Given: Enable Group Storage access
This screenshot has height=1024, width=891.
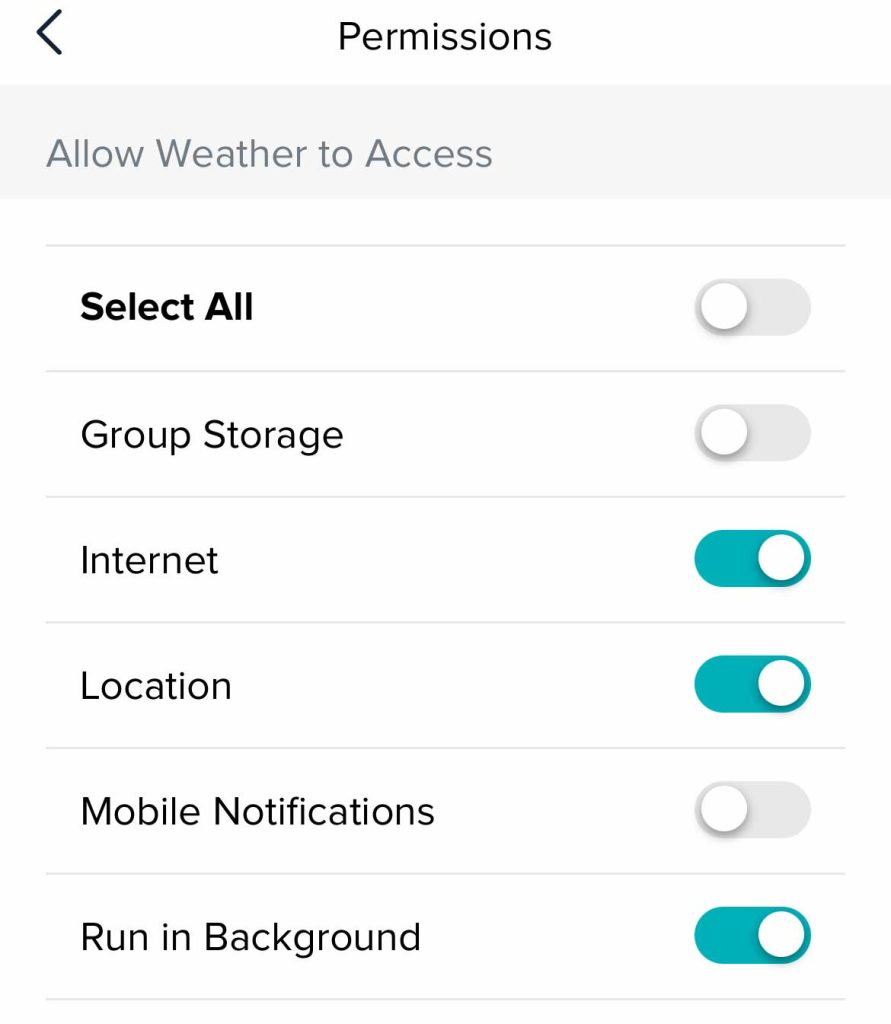Looking at the screenshot, I should pyautogui.click(x=752, y=433).
